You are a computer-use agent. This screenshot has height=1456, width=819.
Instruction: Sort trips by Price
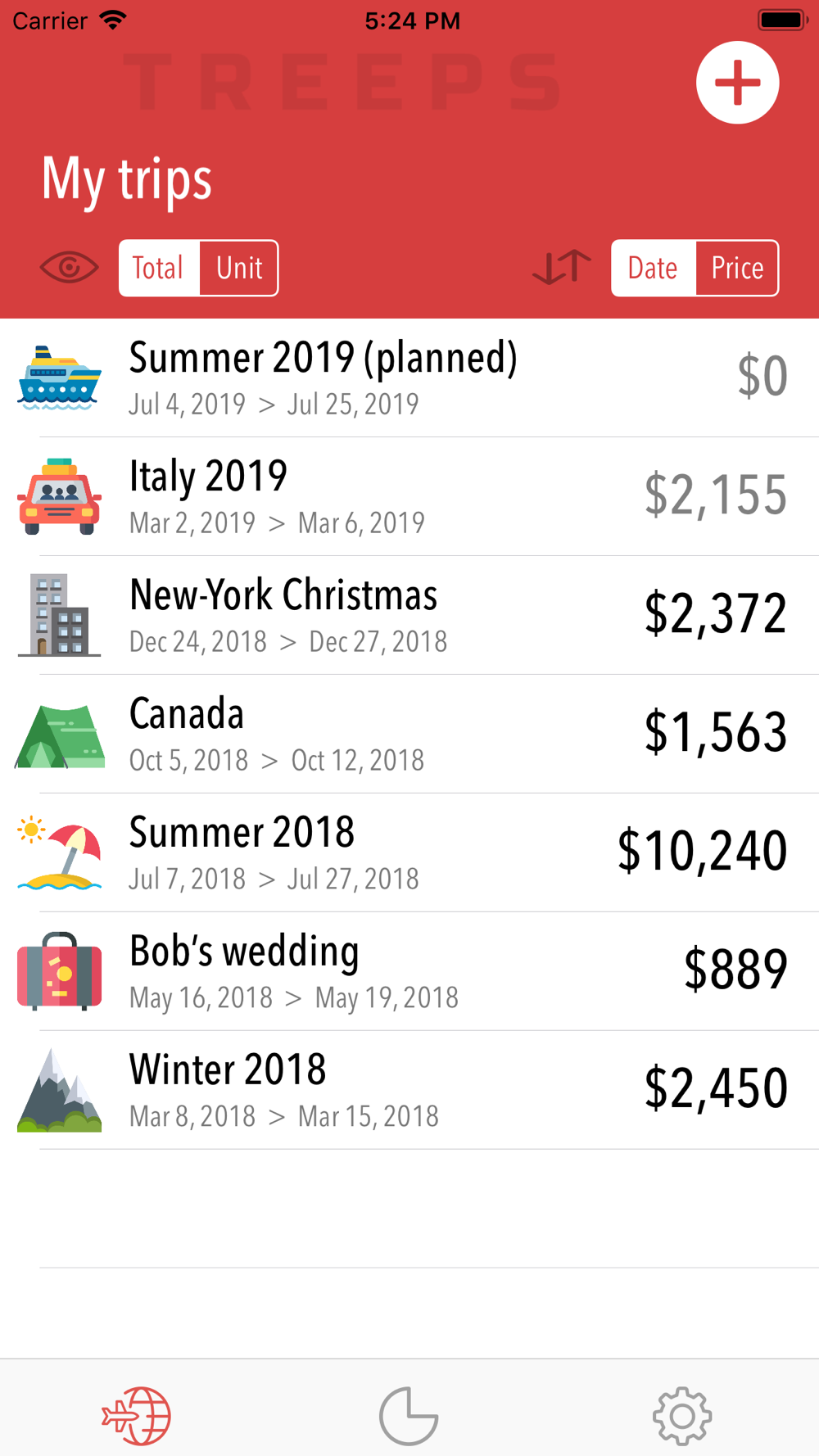point(737,268)
